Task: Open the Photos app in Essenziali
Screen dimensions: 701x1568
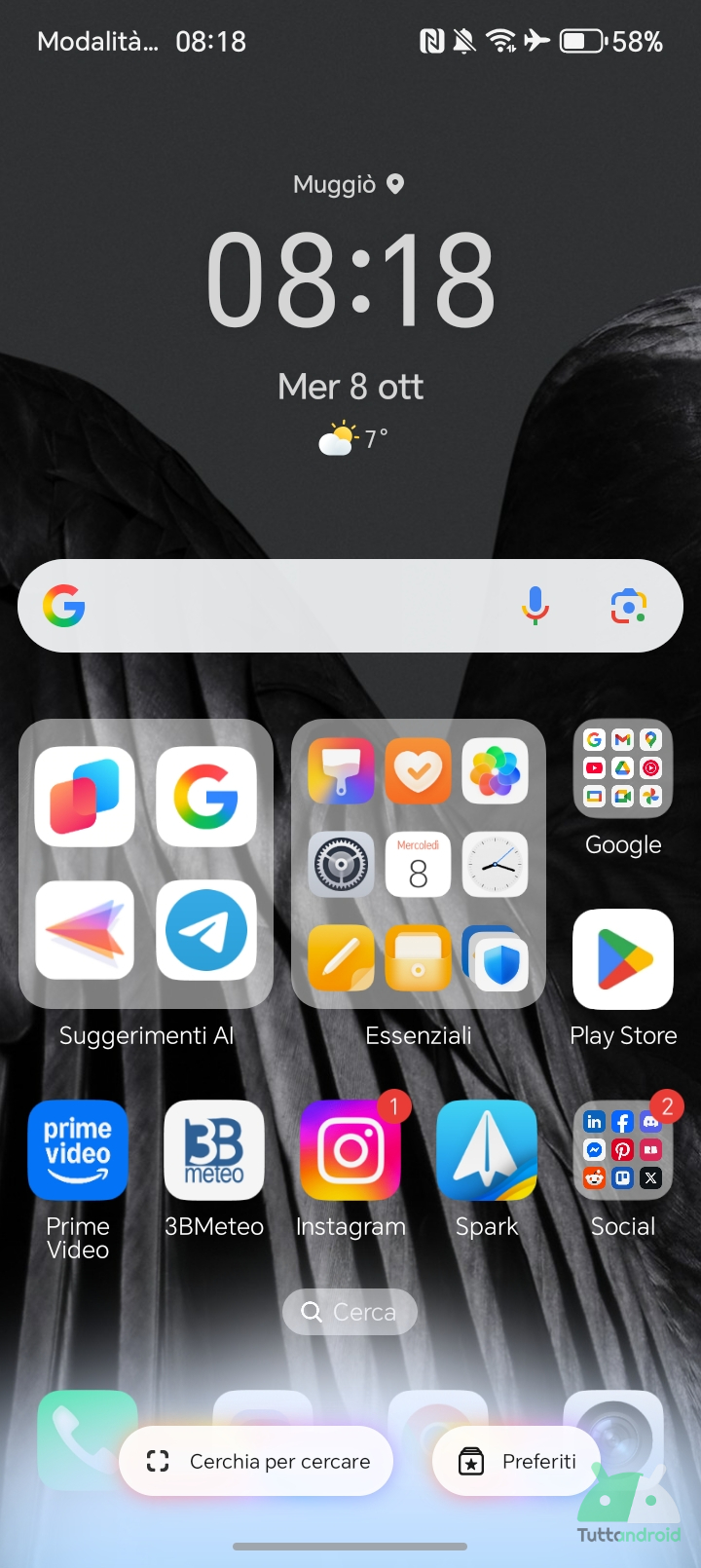Action: 496,770
